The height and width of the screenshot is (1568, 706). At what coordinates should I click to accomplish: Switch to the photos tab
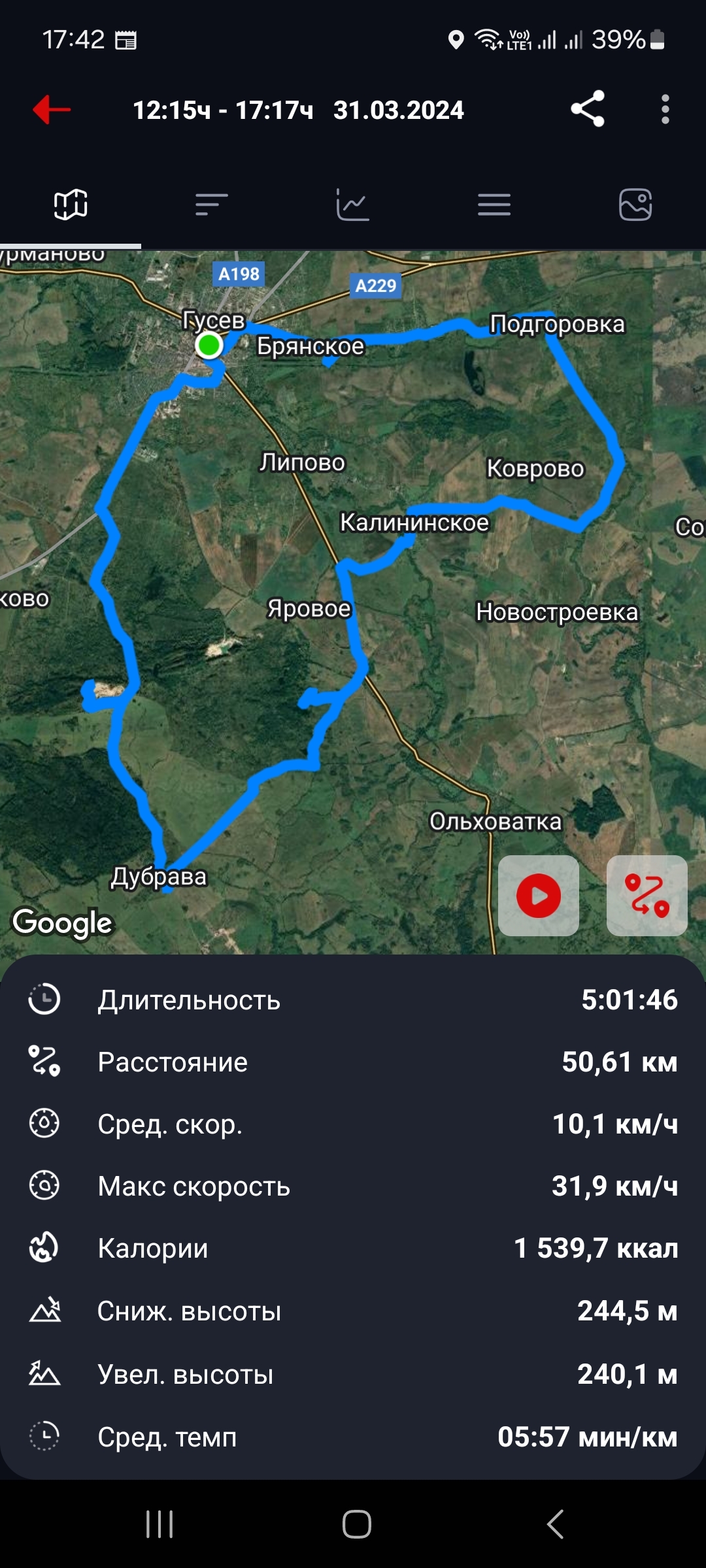(x=635, y=204)
